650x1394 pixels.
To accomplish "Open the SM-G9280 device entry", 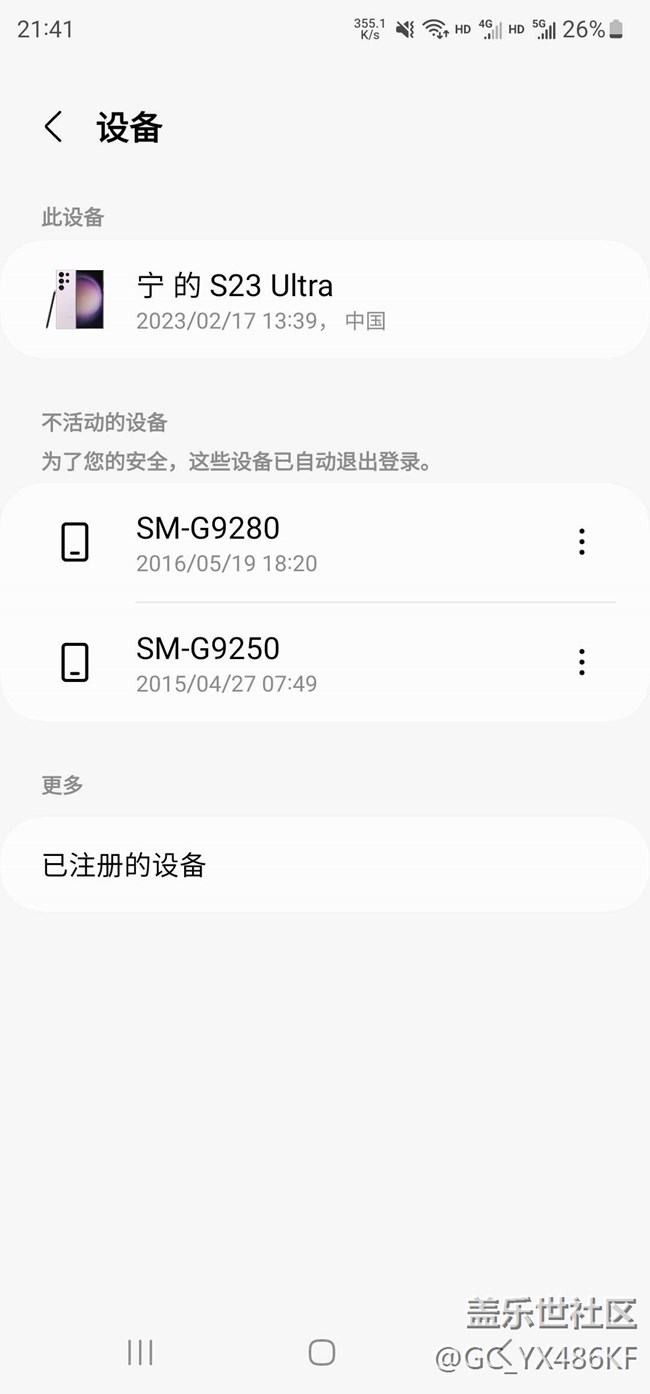I will [300, 543].
